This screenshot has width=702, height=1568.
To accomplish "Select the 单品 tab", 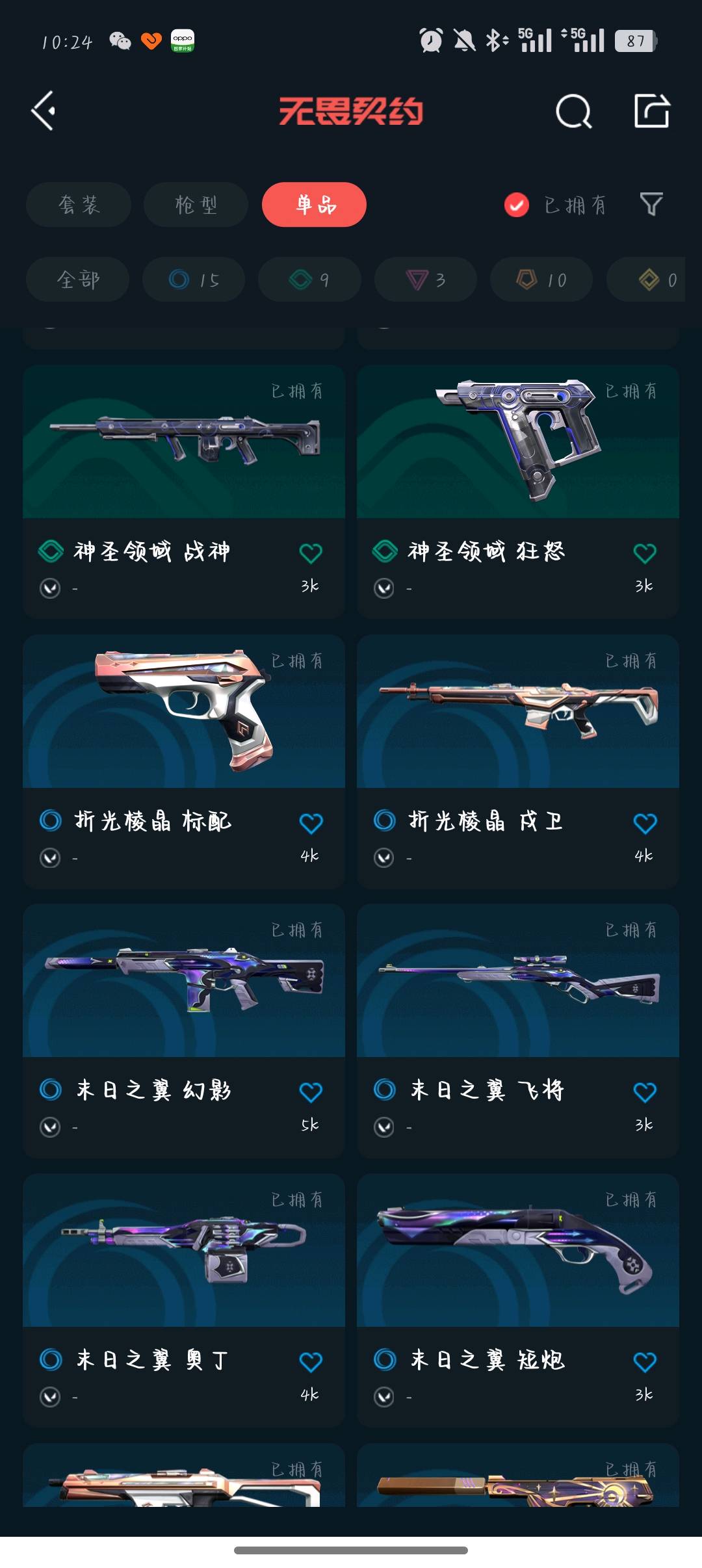I will [x=314, y=205].
